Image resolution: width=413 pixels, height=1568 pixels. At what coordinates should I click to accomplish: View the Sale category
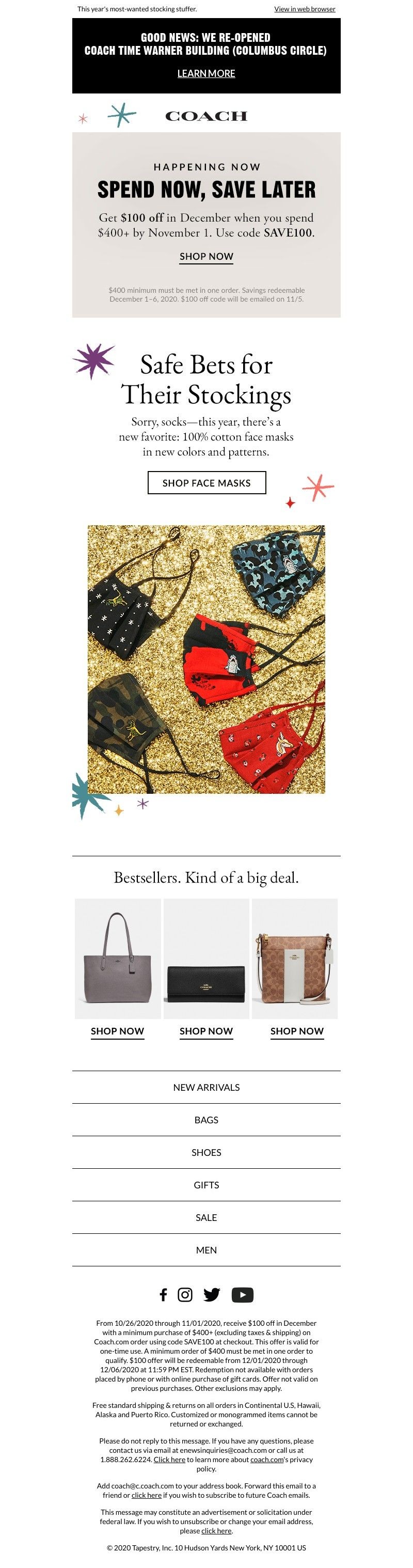pos(206,1217)
